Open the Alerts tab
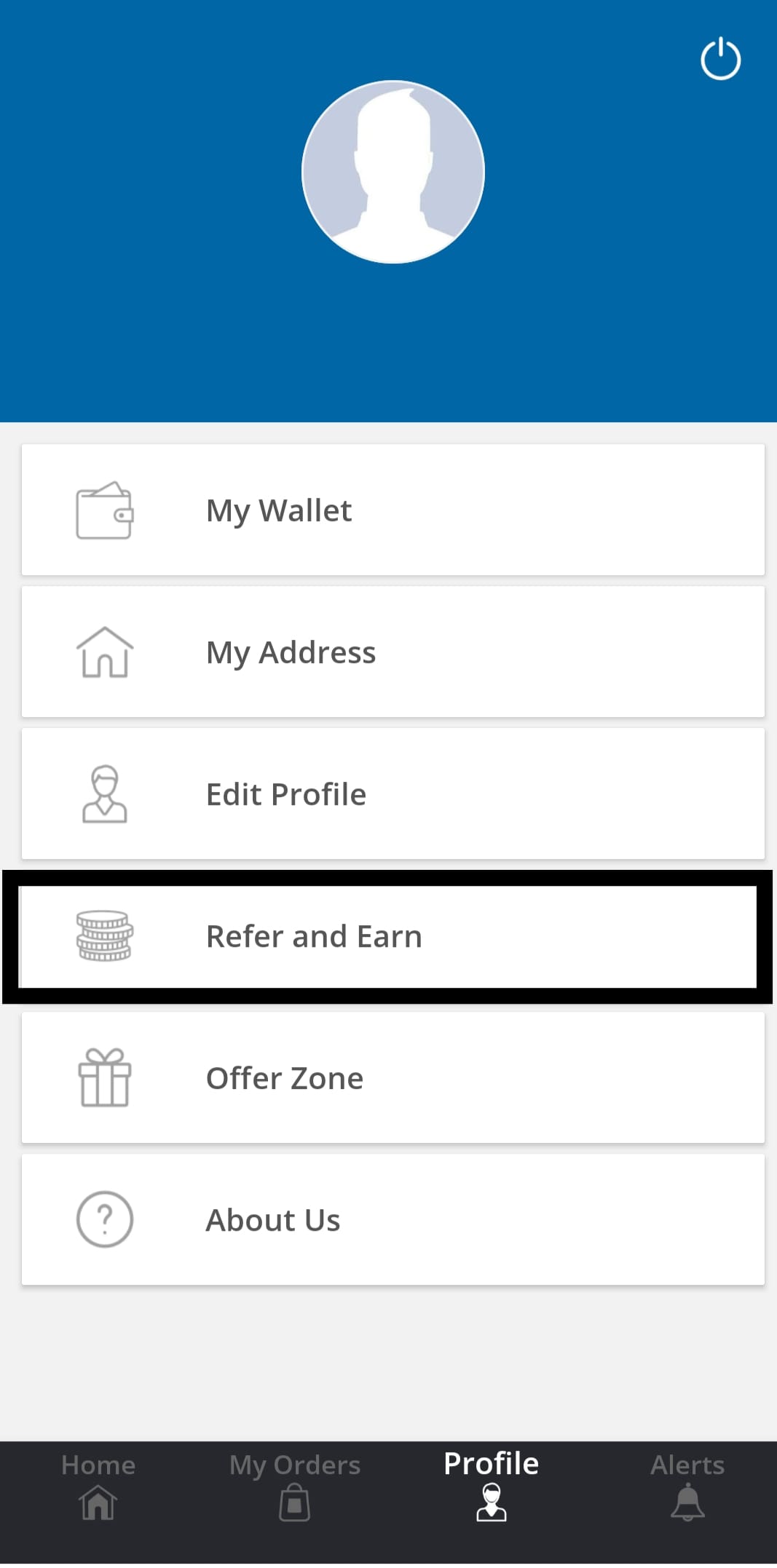The height and width of the screenshot is (1568, 777). 687,1486
